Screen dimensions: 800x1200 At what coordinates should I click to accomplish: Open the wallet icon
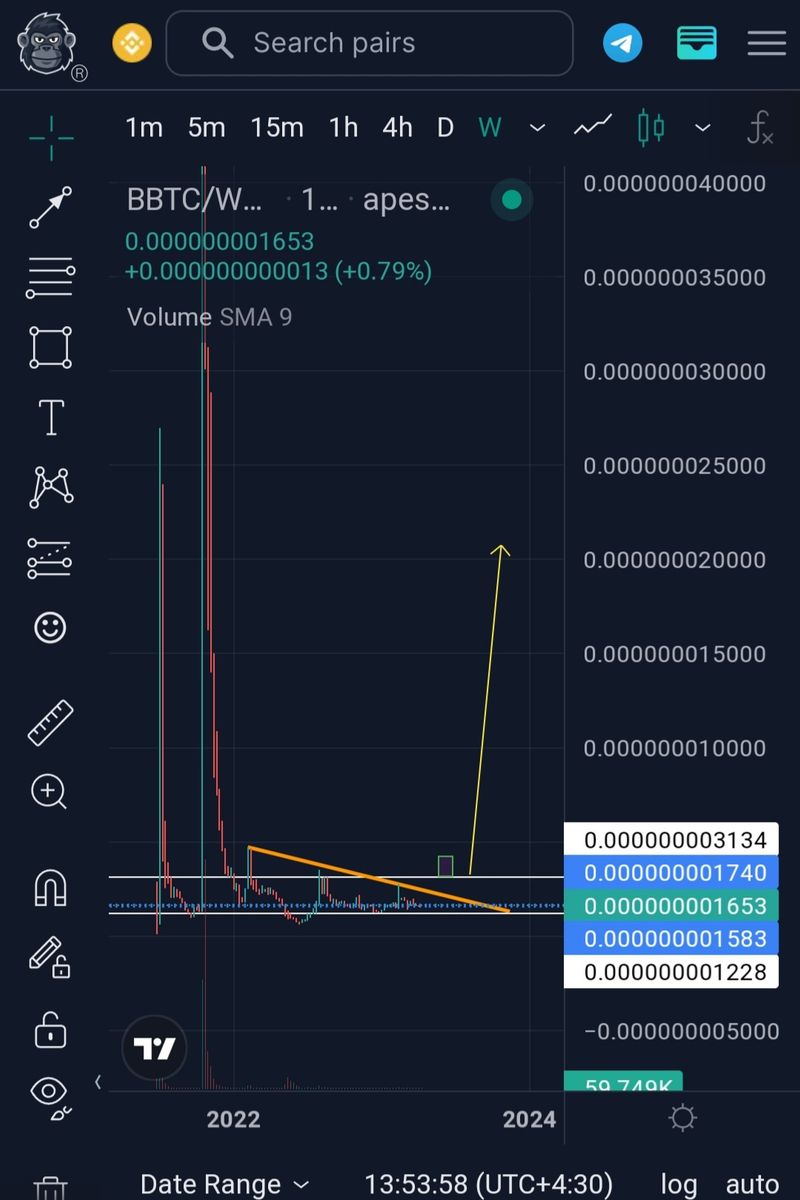click(696, 43)
